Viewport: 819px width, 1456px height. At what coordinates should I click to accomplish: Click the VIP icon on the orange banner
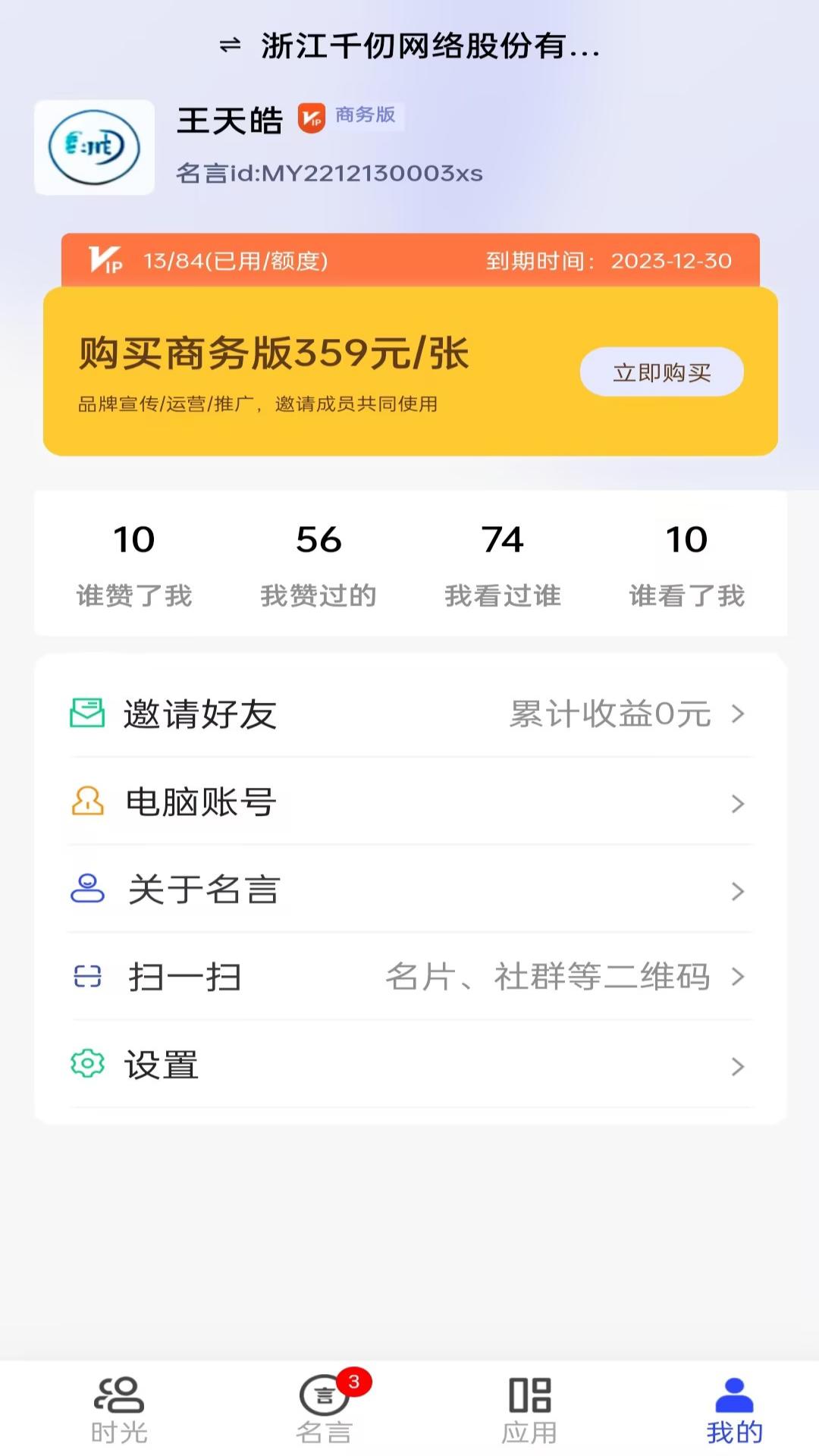click(106, 261)
